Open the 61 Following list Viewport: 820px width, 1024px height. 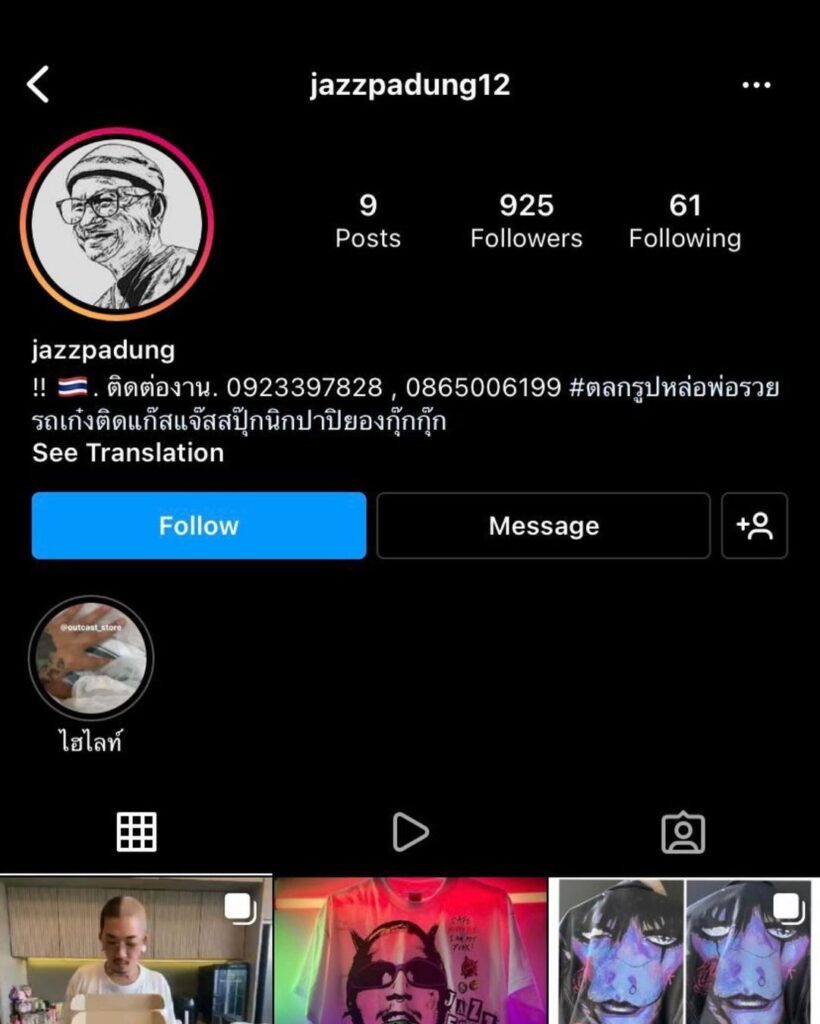point(685,221)
